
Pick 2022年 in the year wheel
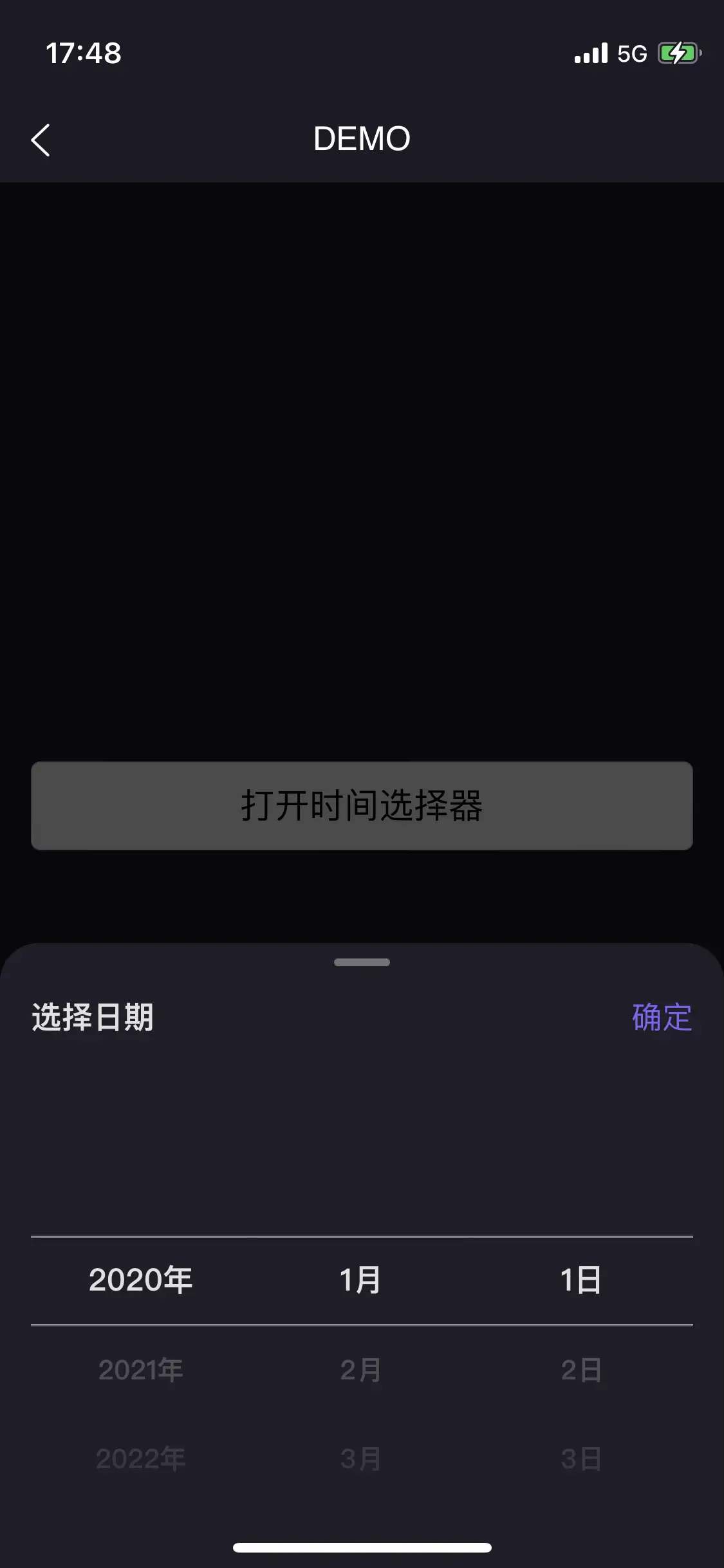(141, 1458)
